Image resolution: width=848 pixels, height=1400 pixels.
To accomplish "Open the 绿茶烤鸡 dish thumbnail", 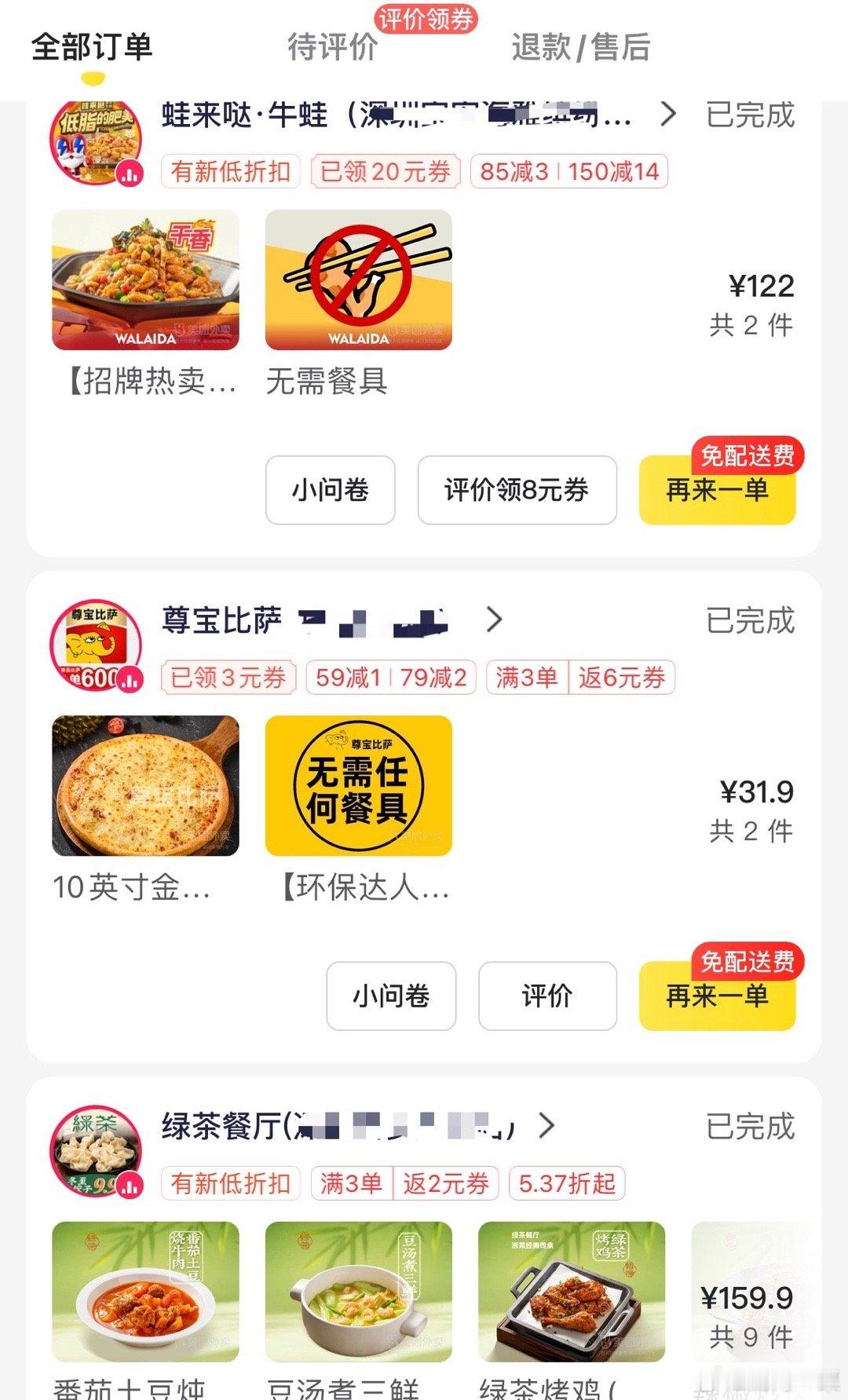I will pos(572,1292).
